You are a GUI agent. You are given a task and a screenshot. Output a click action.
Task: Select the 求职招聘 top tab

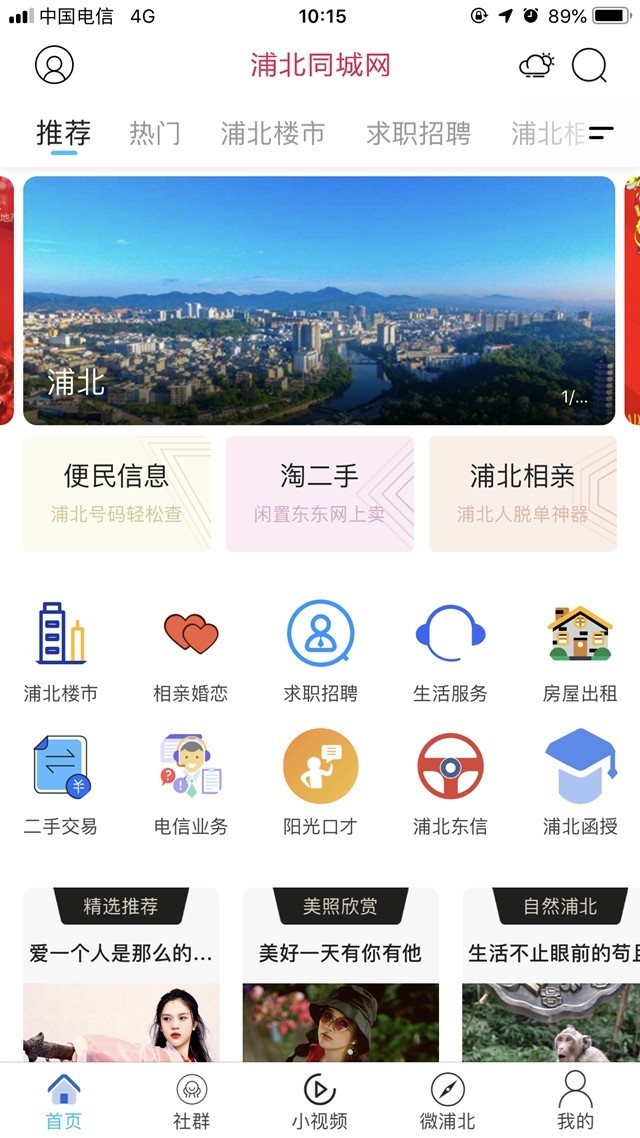(x=418, y=133)
